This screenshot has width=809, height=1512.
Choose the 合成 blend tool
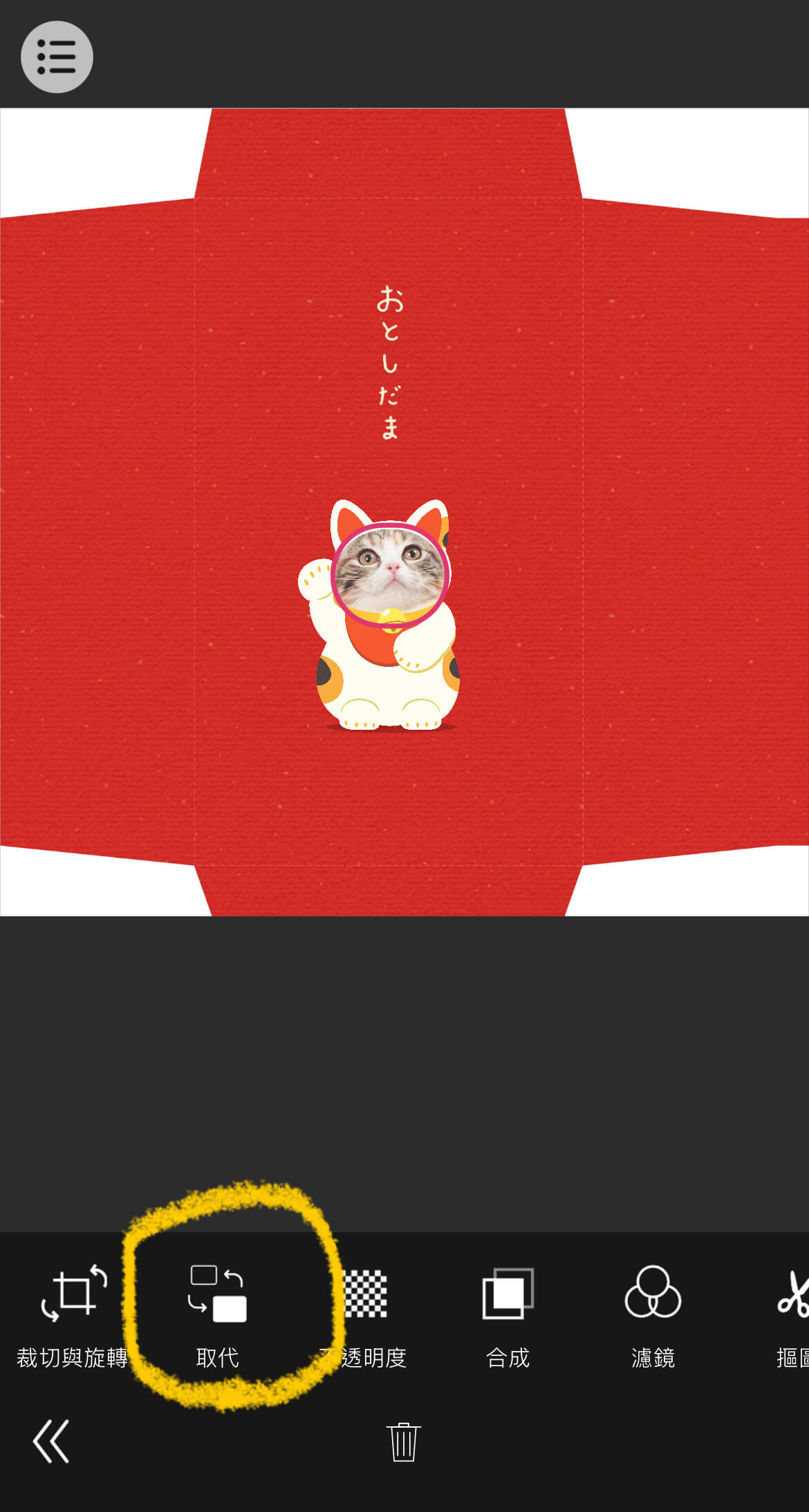[508, 1314]
